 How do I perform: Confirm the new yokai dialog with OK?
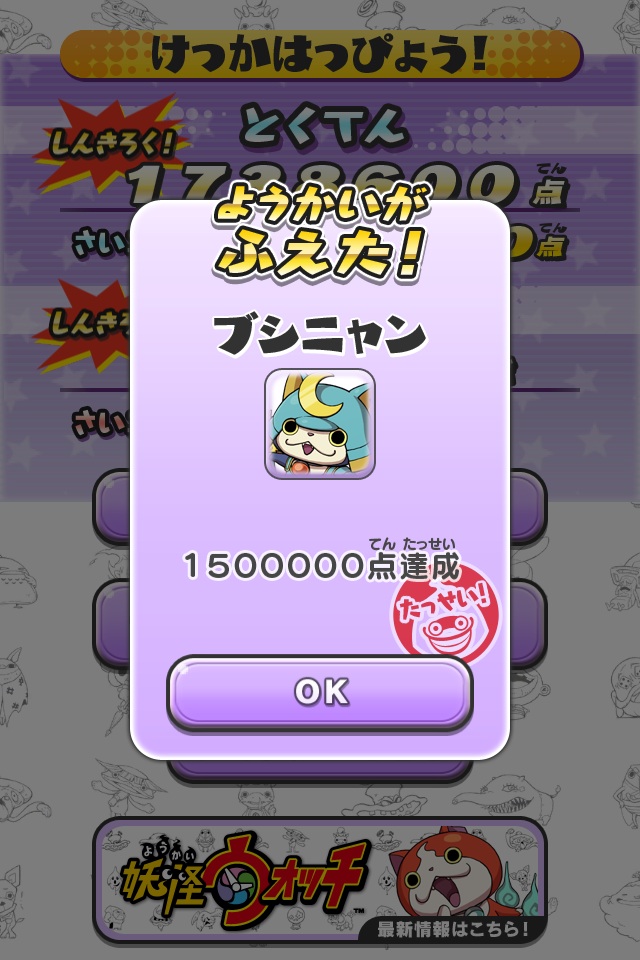[x=320, y=691]
